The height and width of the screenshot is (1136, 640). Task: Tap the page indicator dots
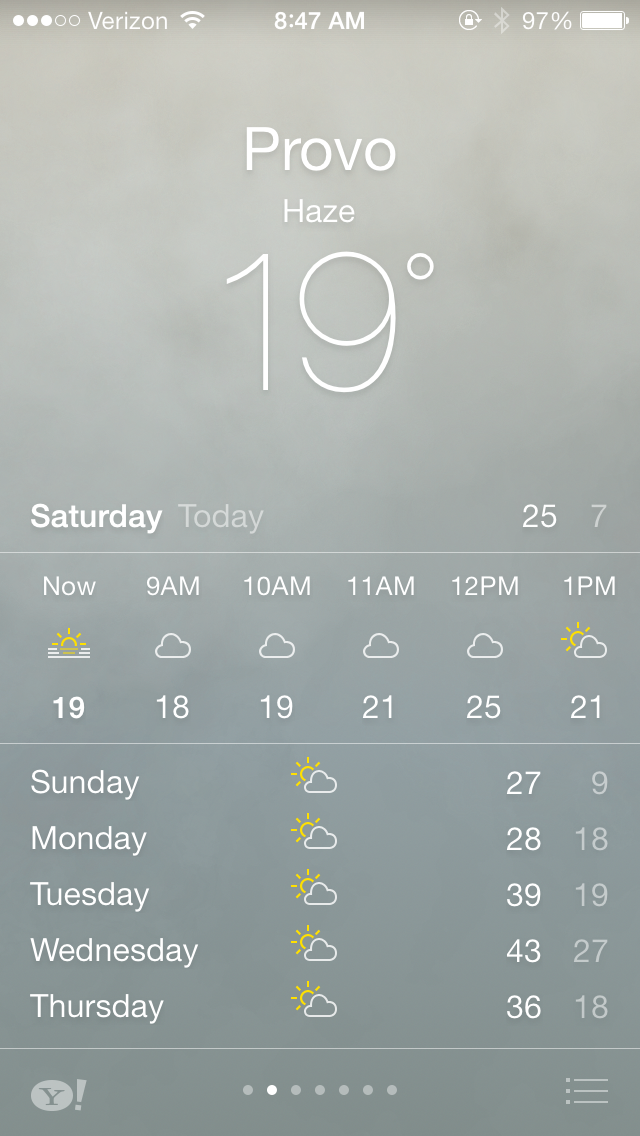click(320, 1090)
